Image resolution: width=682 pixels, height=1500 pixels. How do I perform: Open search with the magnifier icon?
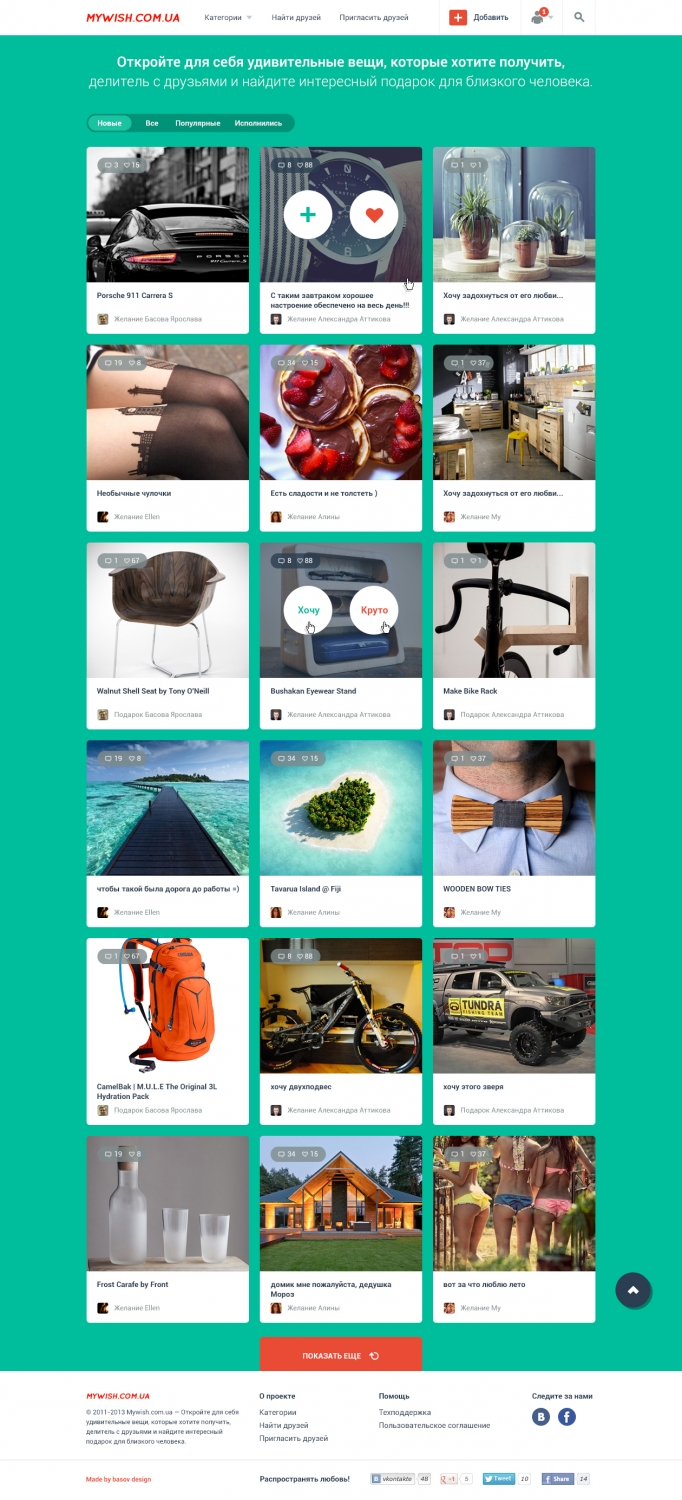coord(579,17)
